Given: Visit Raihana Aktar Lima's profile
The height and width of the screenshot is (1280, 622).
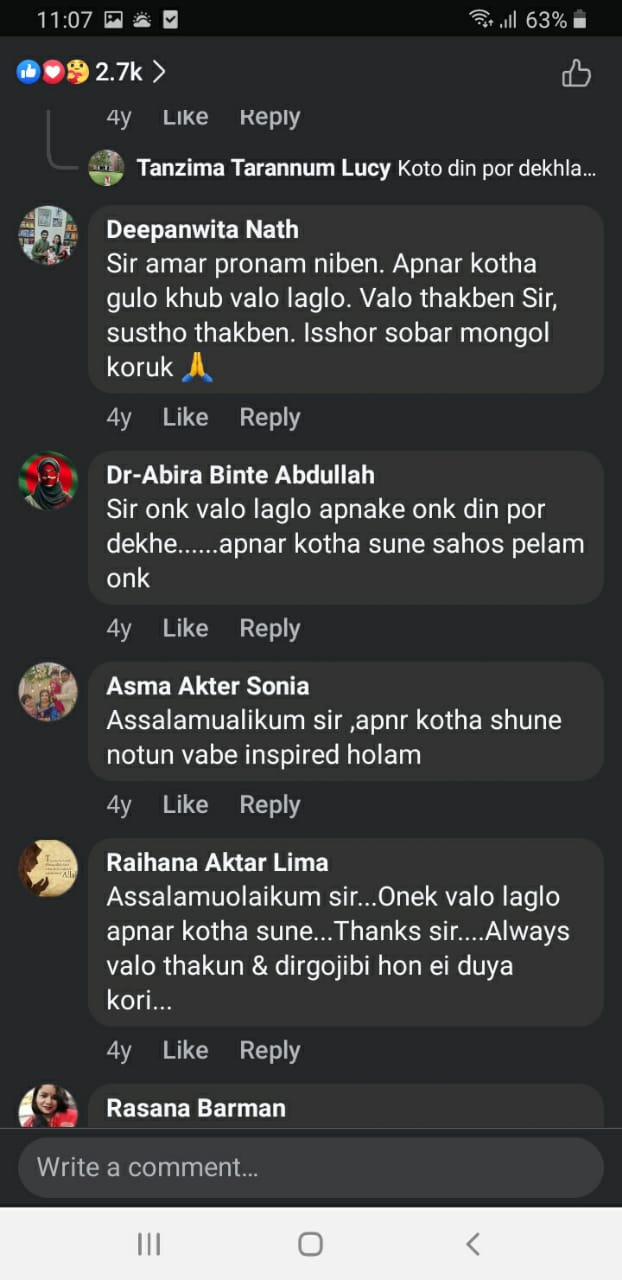Looking at the screenshot, I should pyautogui.click(x=217, y=862).
